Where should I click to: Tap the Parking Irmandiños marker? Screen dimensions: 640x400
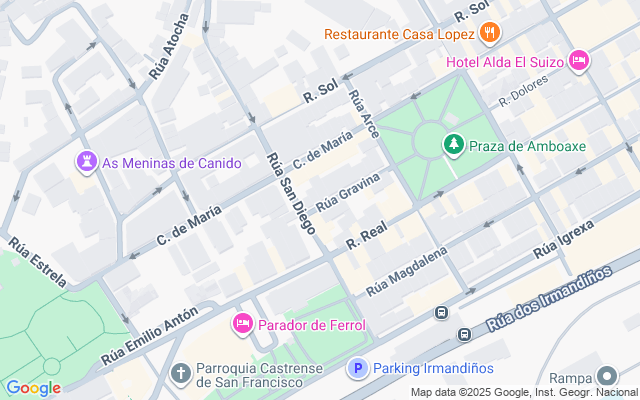pos(357,369)
